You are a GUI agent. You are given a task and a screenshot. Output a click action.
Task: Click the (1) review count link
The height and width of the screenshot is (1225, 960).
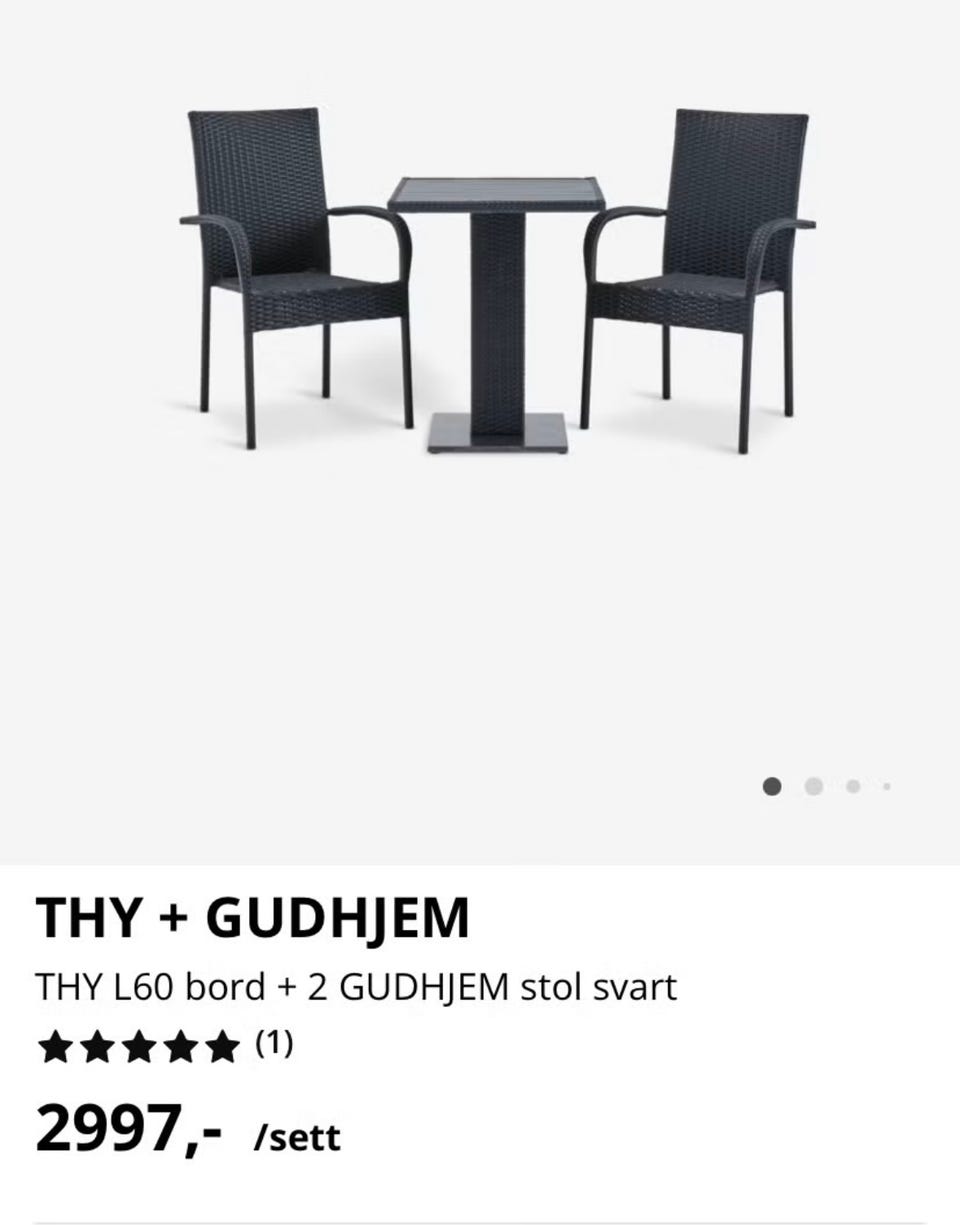pyautogui.click(x=272, y=1043)
